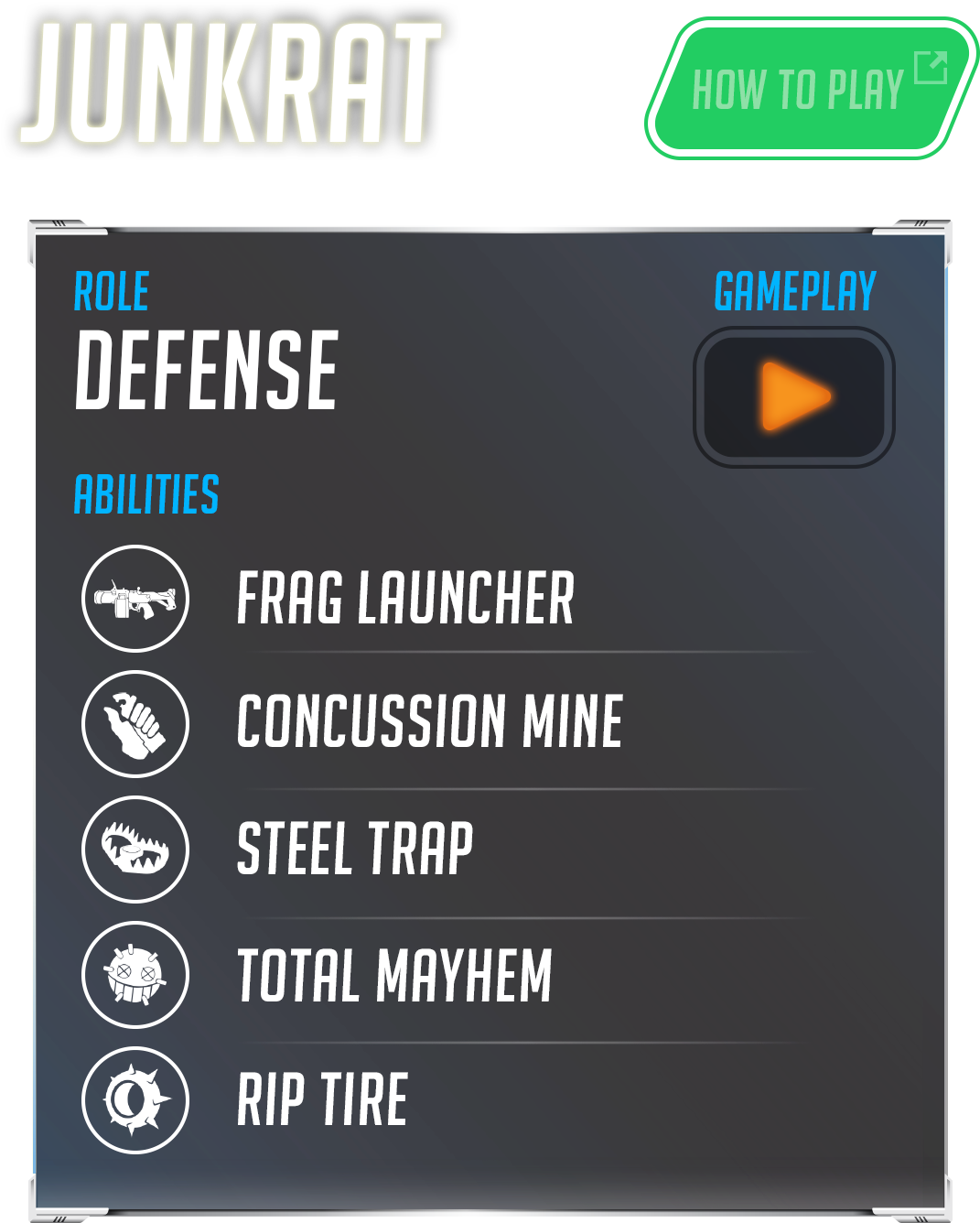Select the Steel Trap bear-trap icon
Viewport: 980px width, 1223px height.
tap(135, 850)
